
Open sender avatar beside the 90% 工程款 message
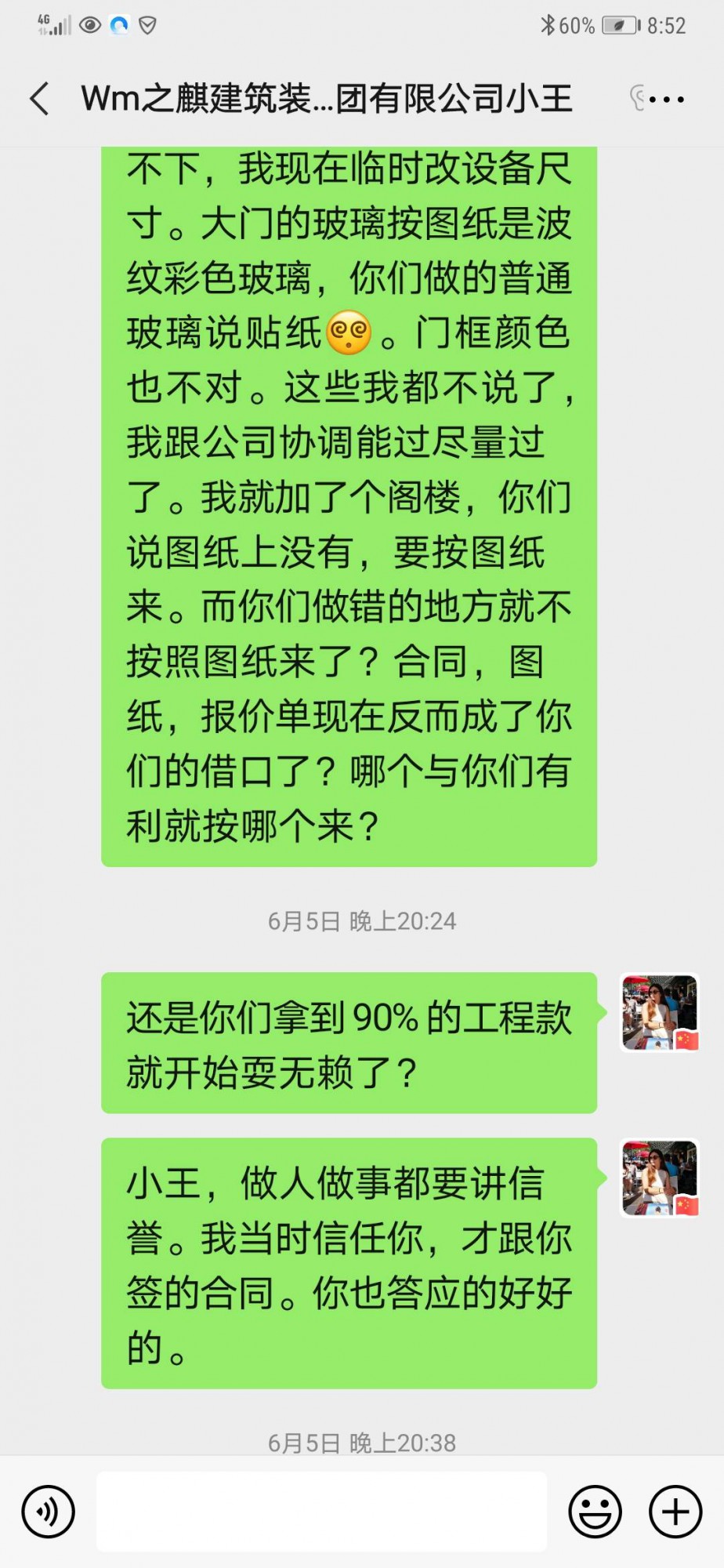pos(659,1012)
